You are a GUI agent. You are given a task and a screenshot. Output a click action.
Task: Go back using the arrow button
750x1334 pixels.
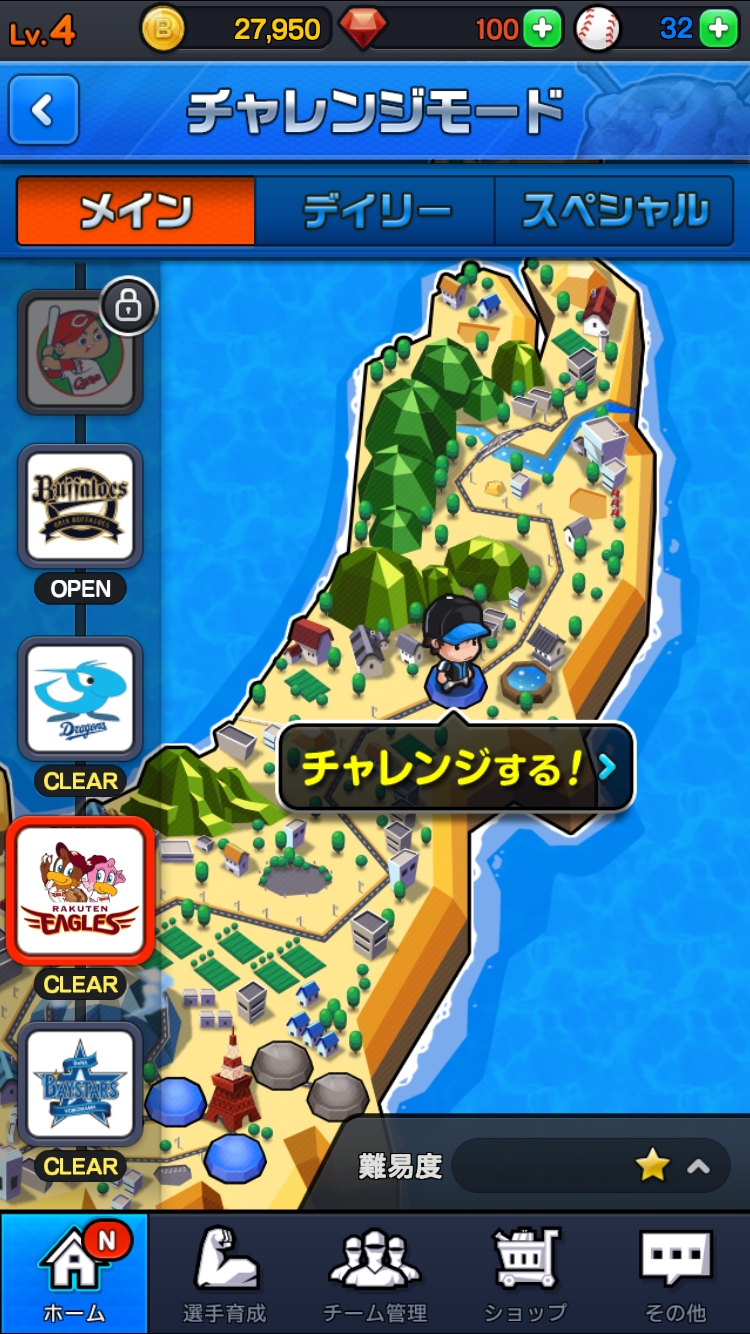pyautogui.click(x=44, y=110)
